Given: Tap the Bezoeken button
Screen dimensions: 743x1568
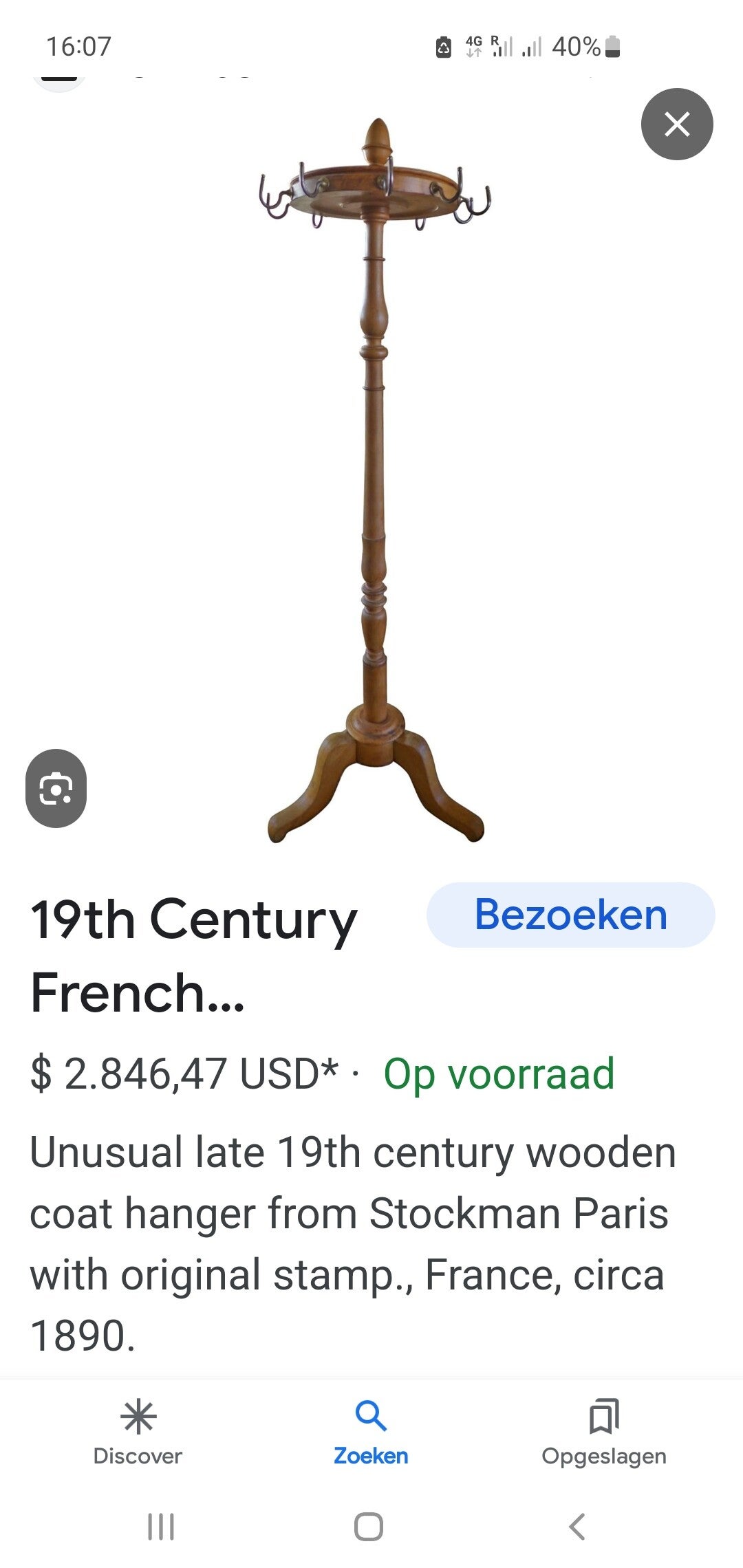Looking at the screenshot, I should 570,915.
